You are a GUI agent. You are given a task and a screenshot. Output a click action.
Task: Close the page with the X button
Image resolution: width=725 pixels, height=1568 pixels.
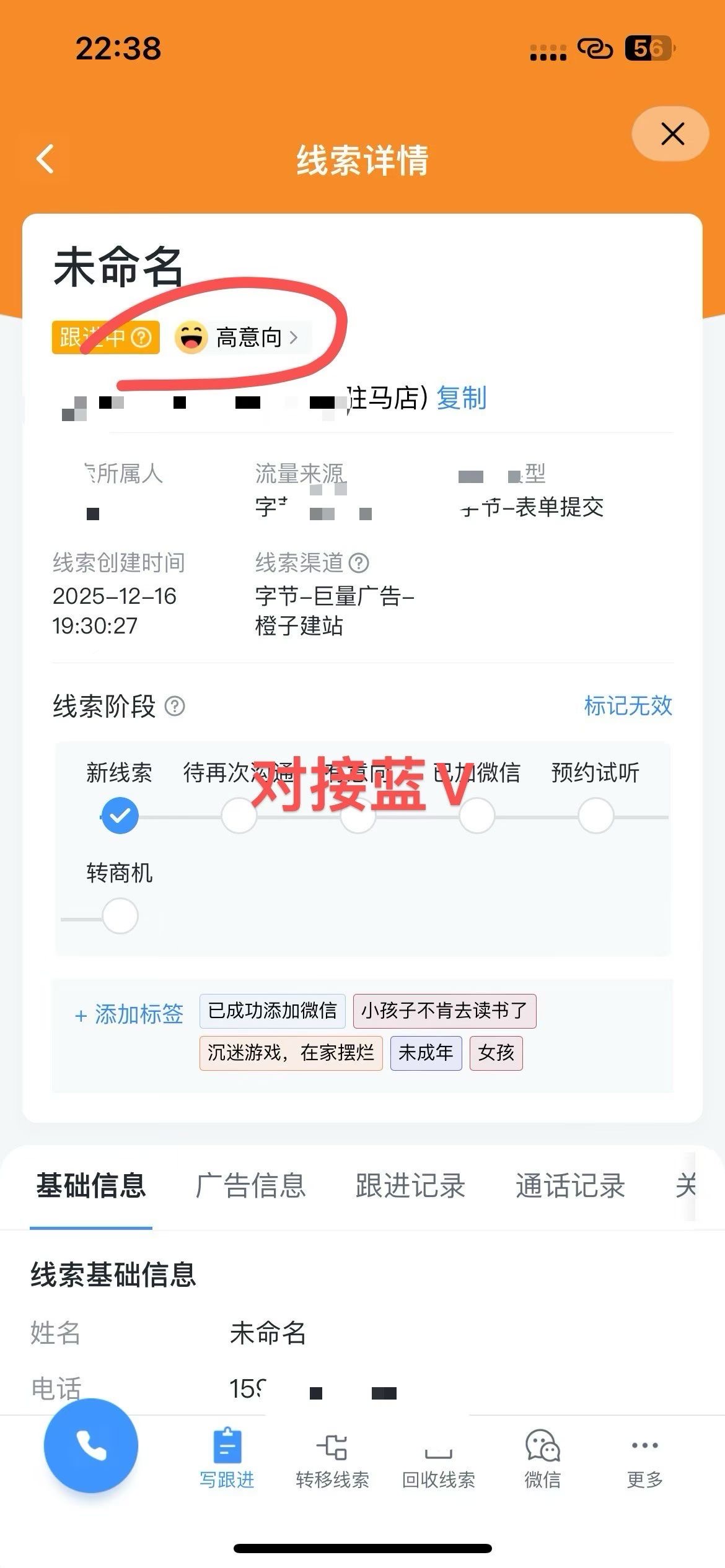click(x=672, y=134)
